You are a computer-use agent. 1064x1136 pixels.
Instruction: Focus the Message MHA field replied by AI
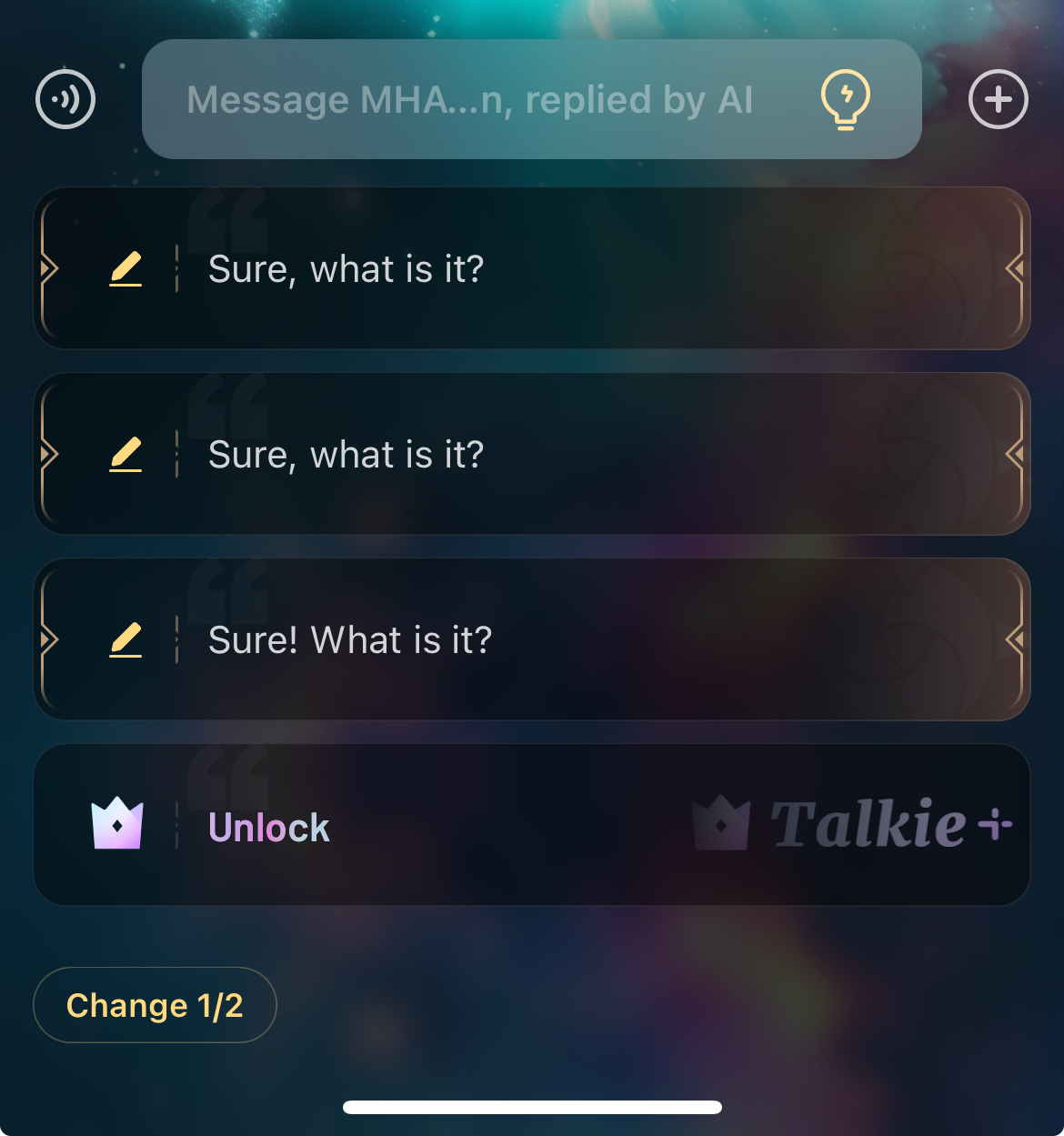469,100
